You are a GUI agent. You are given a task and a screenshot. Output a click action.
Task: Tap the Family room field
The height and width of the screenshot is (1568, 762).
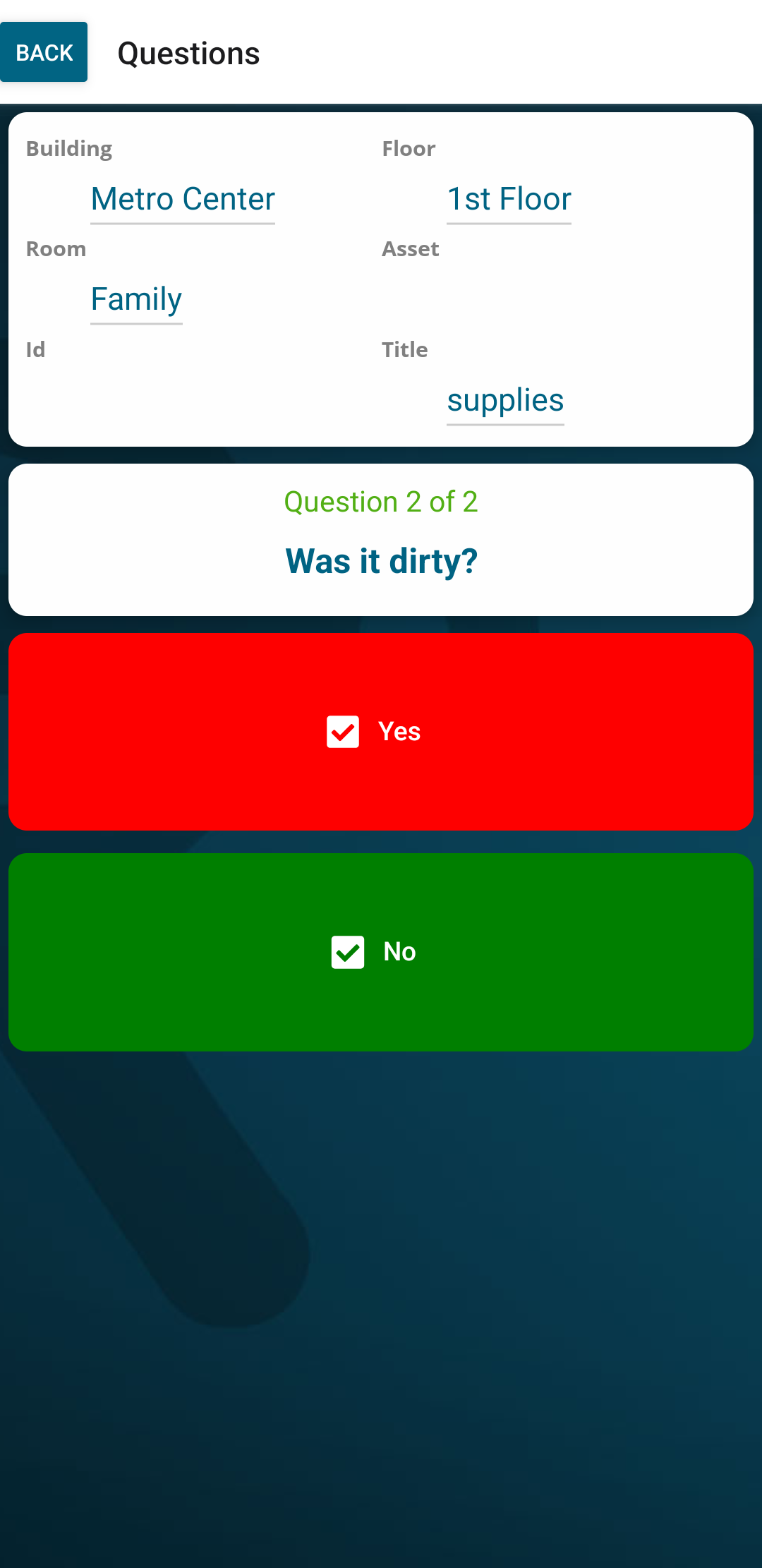click(136, 299)
